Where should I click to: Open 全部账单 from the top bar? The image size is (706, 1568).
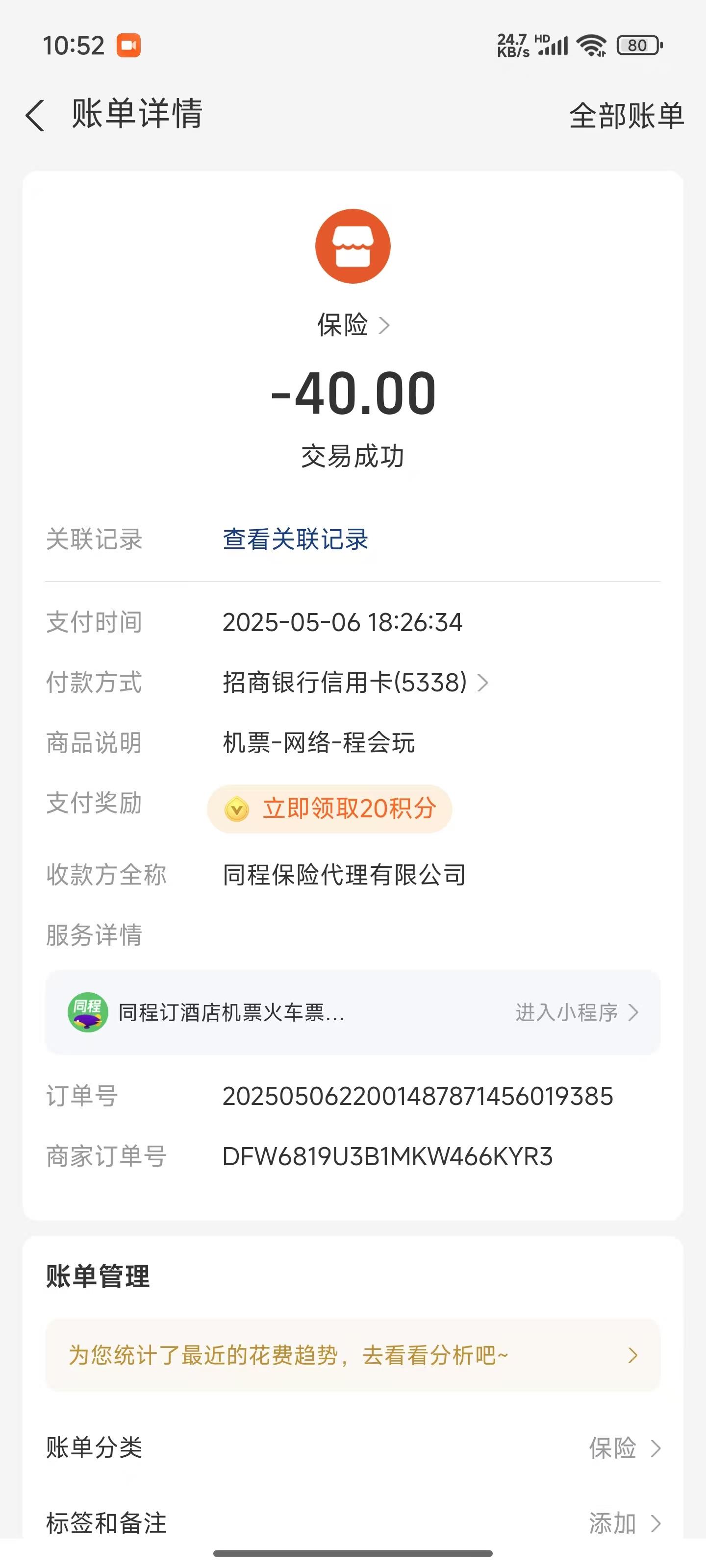626,115
